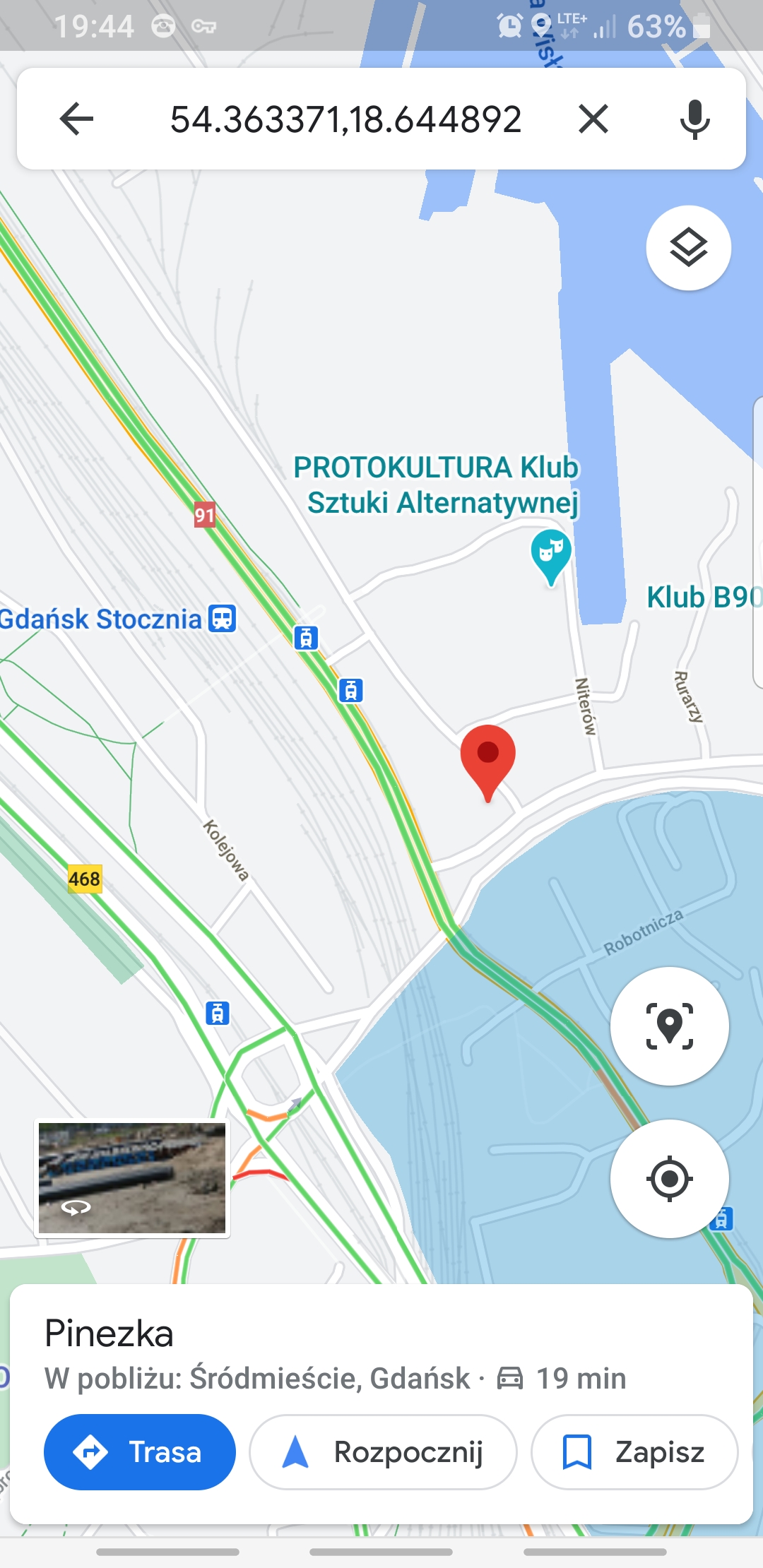Image resolution: width=763 pixels, height=1568 pixels.
Task: Tap the Trasa directions button
Action: 140,1451
